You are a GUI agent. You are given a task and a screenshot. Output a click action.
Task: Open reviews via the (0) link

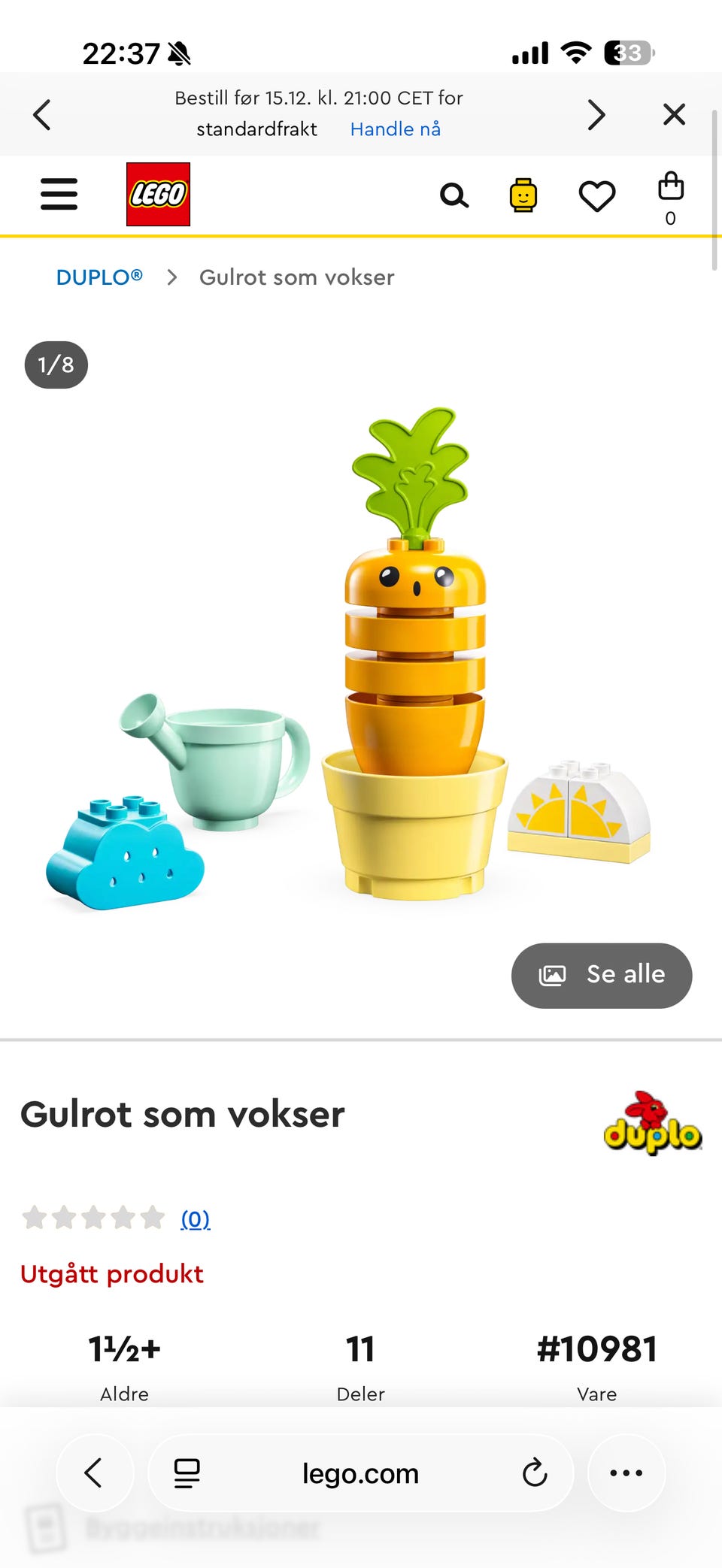[x=194, y=1218]
